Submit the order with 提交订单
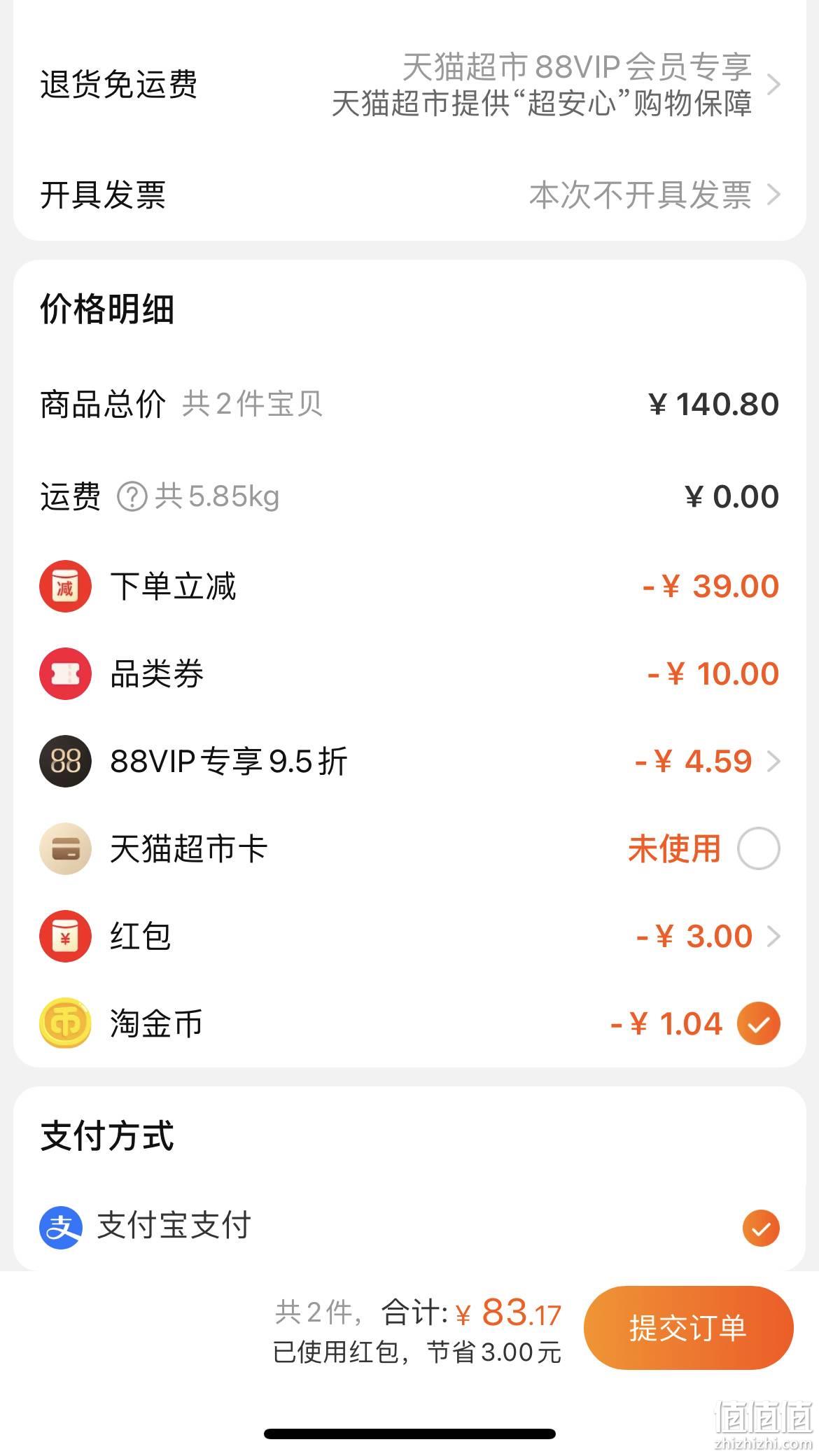Image resolution: width=819 pixels, height=1456 pixels. (688, 1327)
